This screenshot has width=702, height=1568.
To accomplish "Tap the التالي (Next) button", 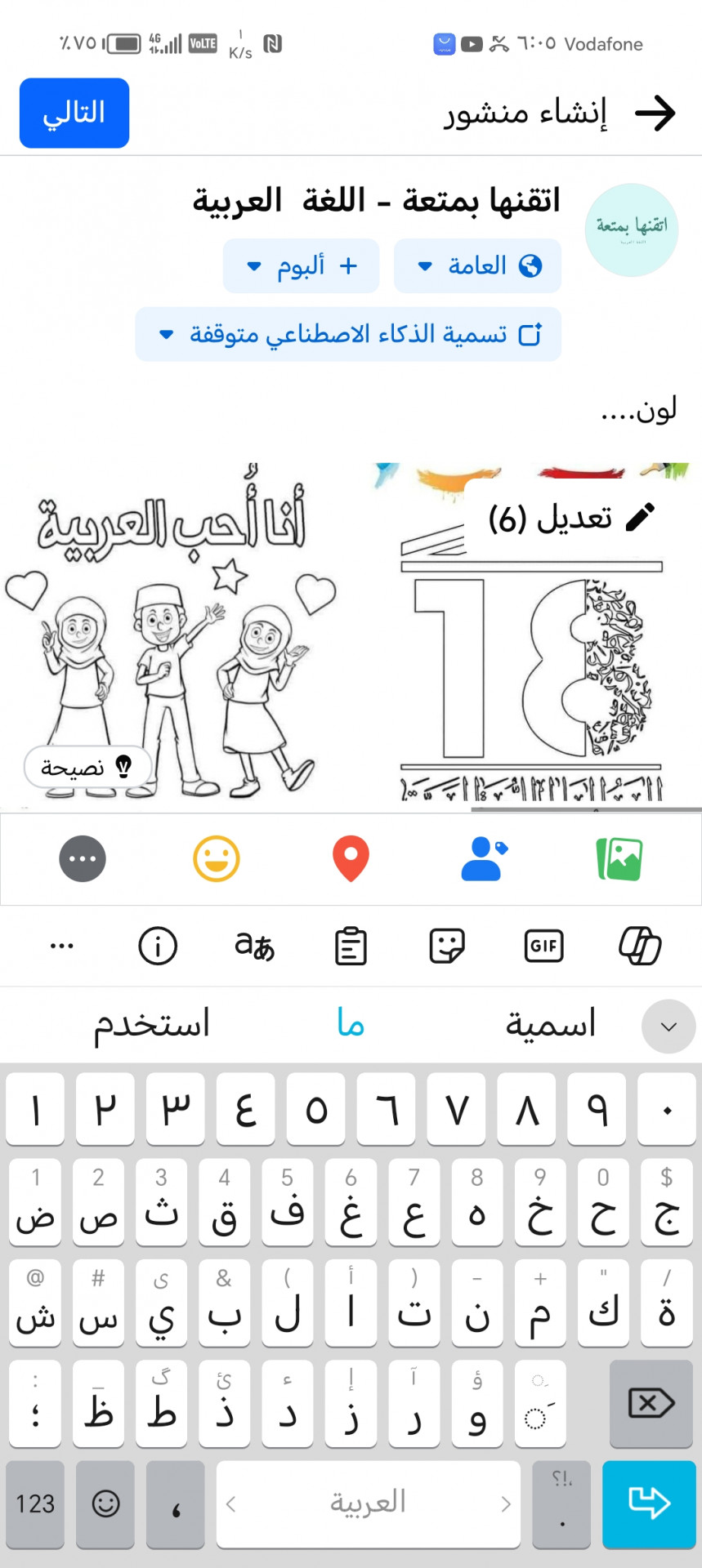I will 74,113.
